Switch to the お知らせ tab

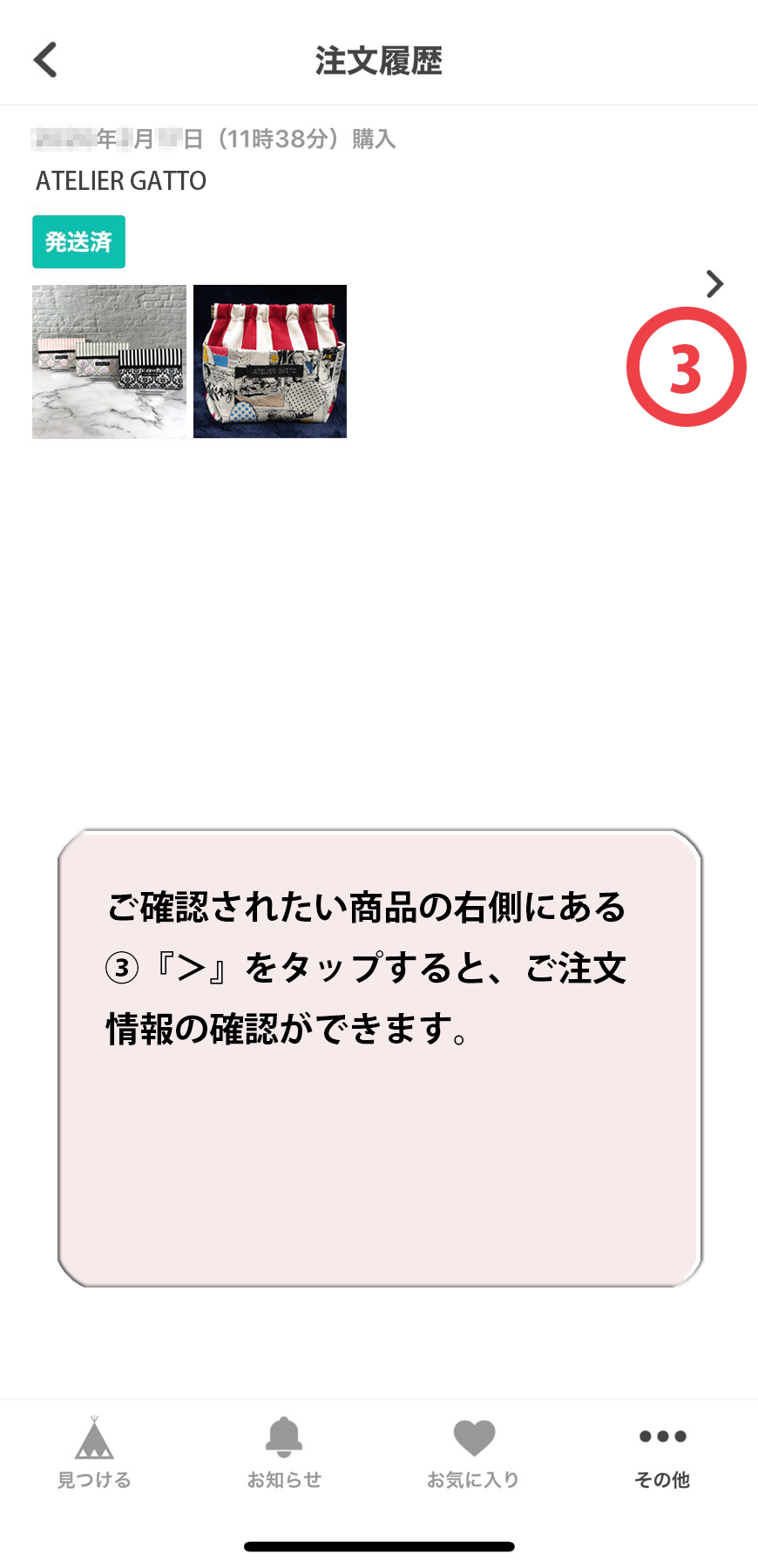[284, 1452]
